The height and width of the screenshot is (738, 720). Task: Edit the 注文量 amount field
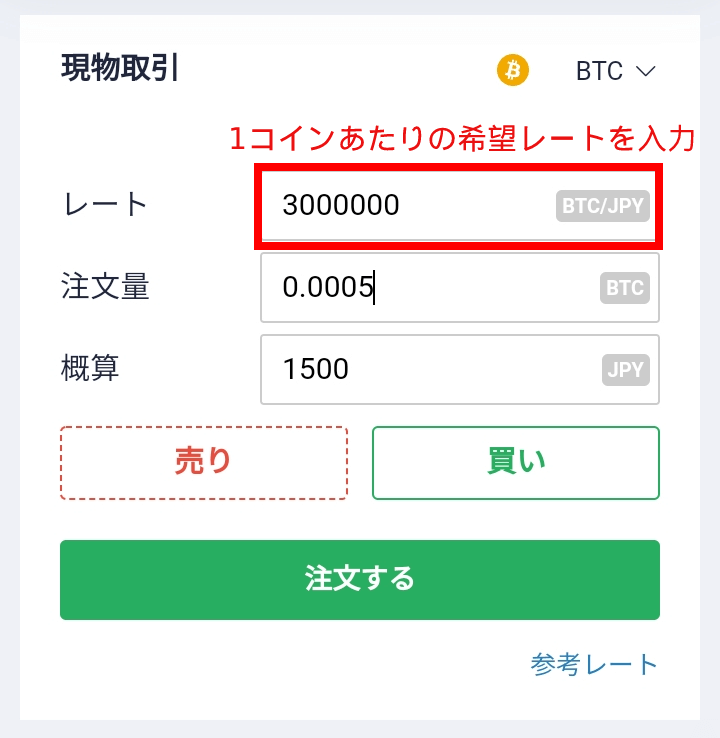430,288
